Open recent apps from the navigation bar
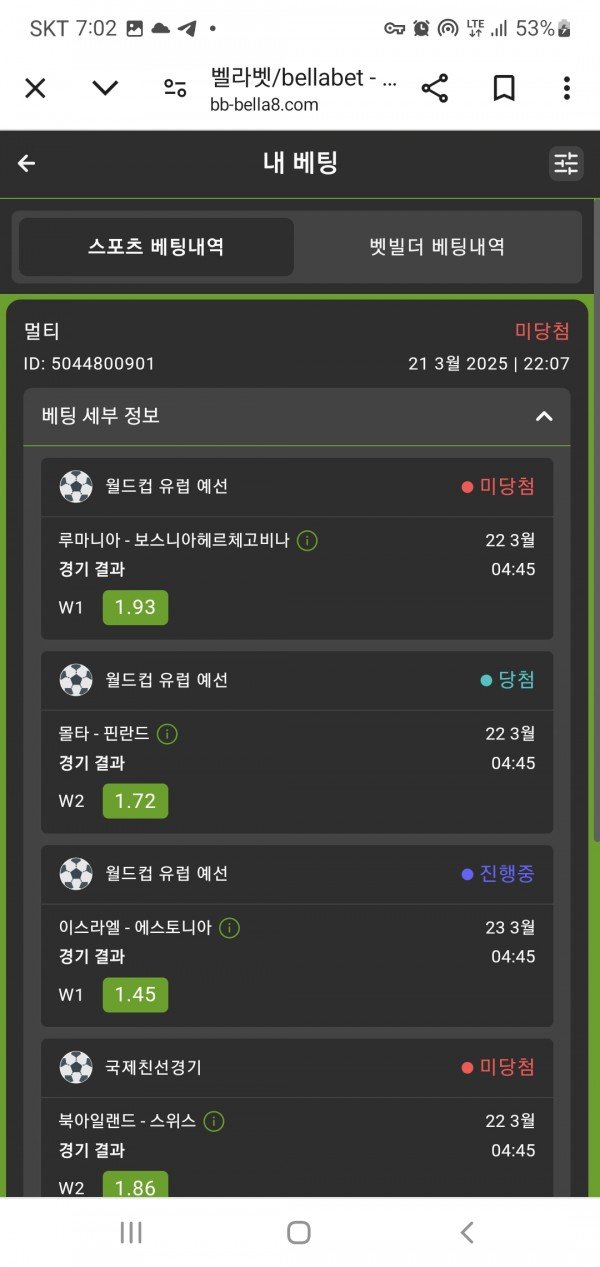This screenshot has height=1267, width=600. pos(131,1232)
